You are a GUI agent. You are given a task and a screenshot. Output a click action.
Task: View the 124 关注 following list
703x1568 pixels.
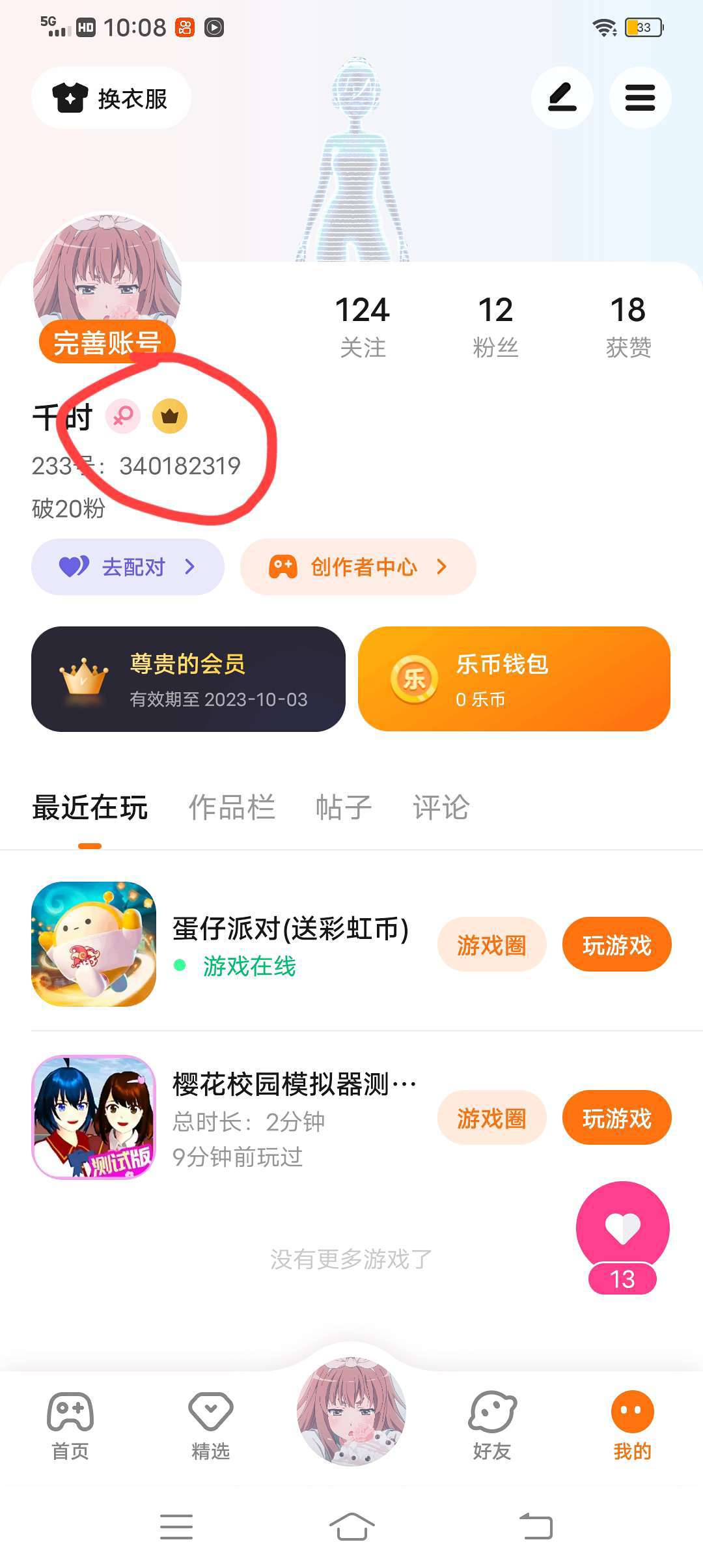[363, 326]
